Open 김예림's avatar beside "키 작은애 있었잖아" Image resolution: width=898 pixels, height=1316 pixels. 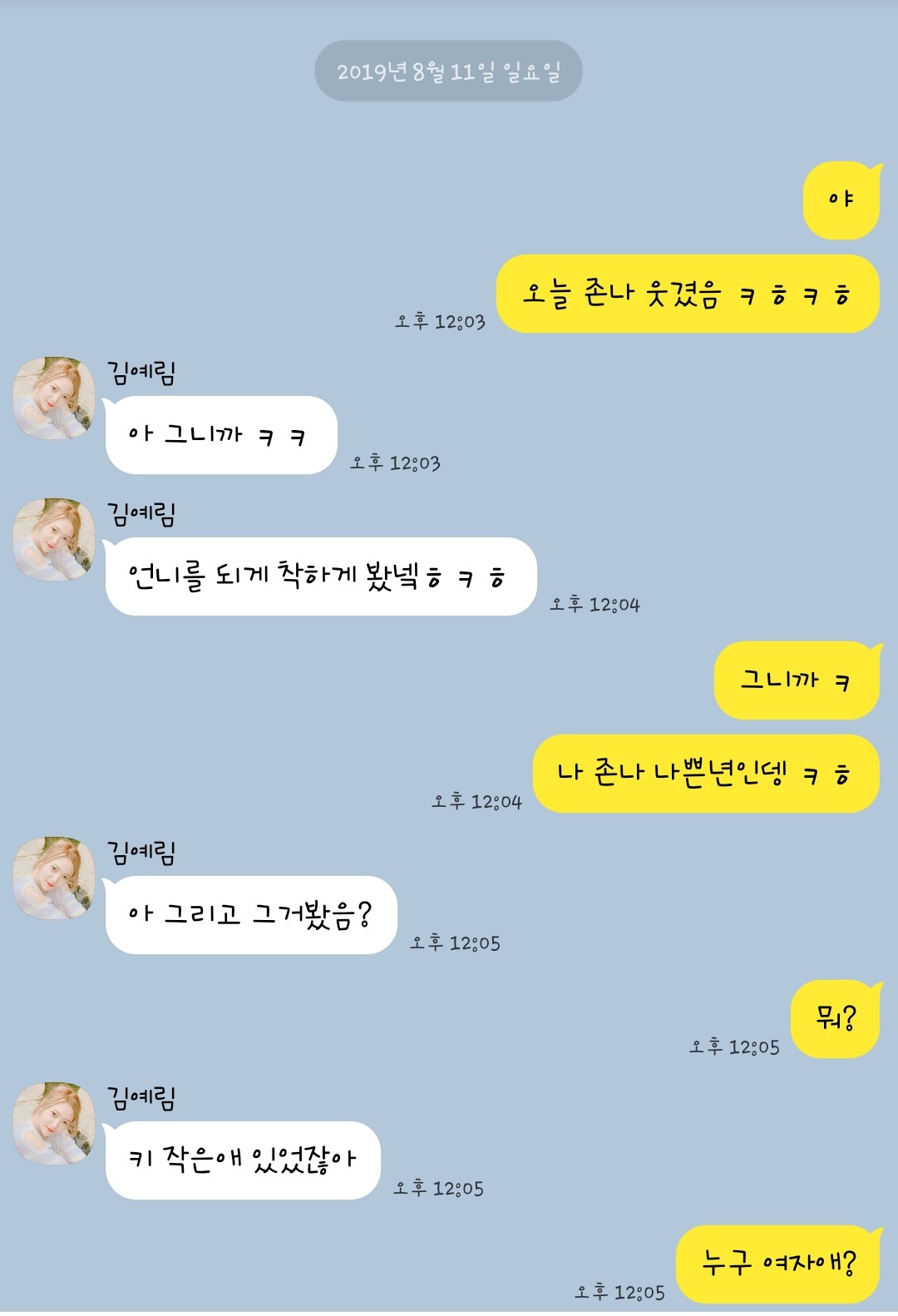[54, 1123]
